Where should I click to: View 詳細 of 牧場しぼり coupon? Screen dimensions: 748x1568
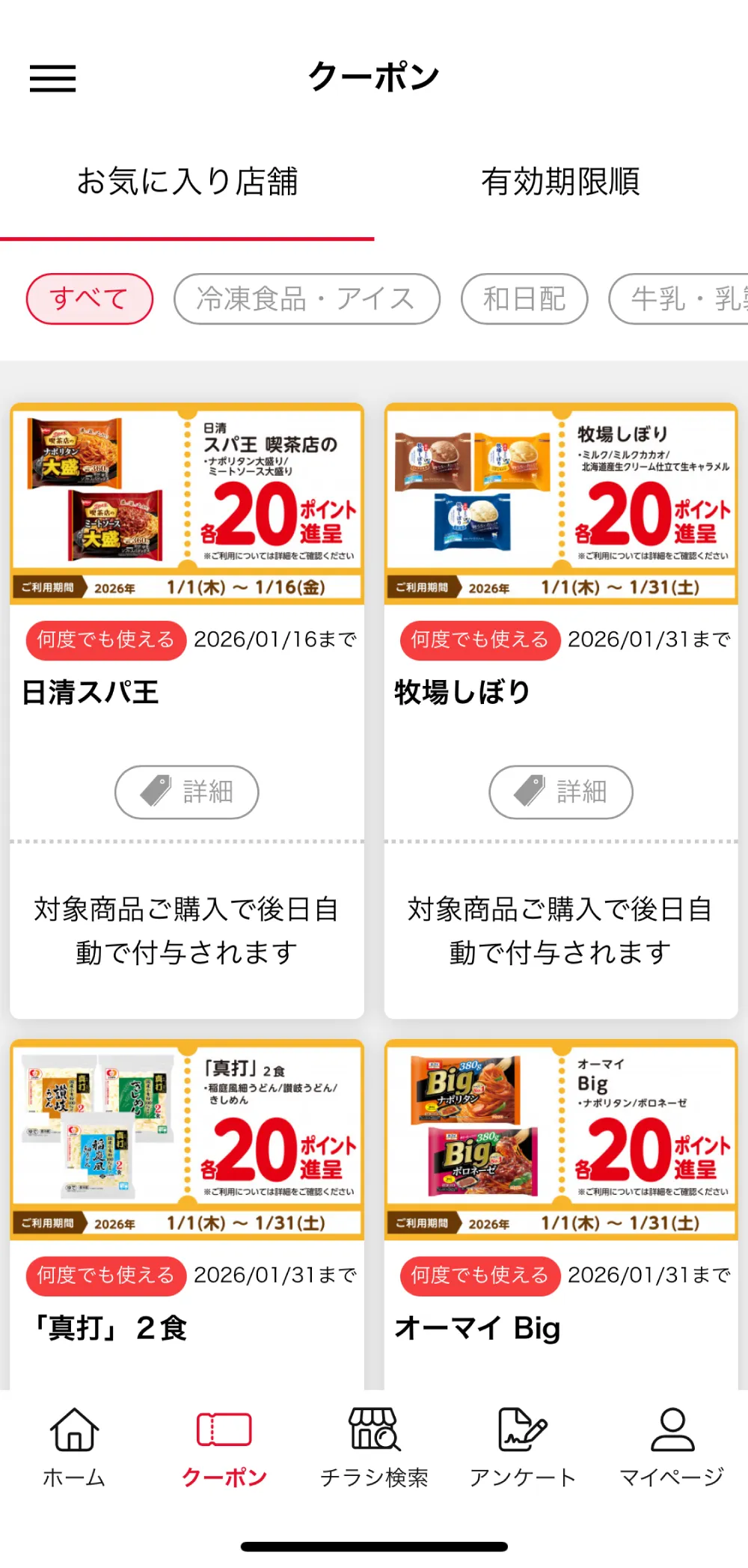(561, 791)
